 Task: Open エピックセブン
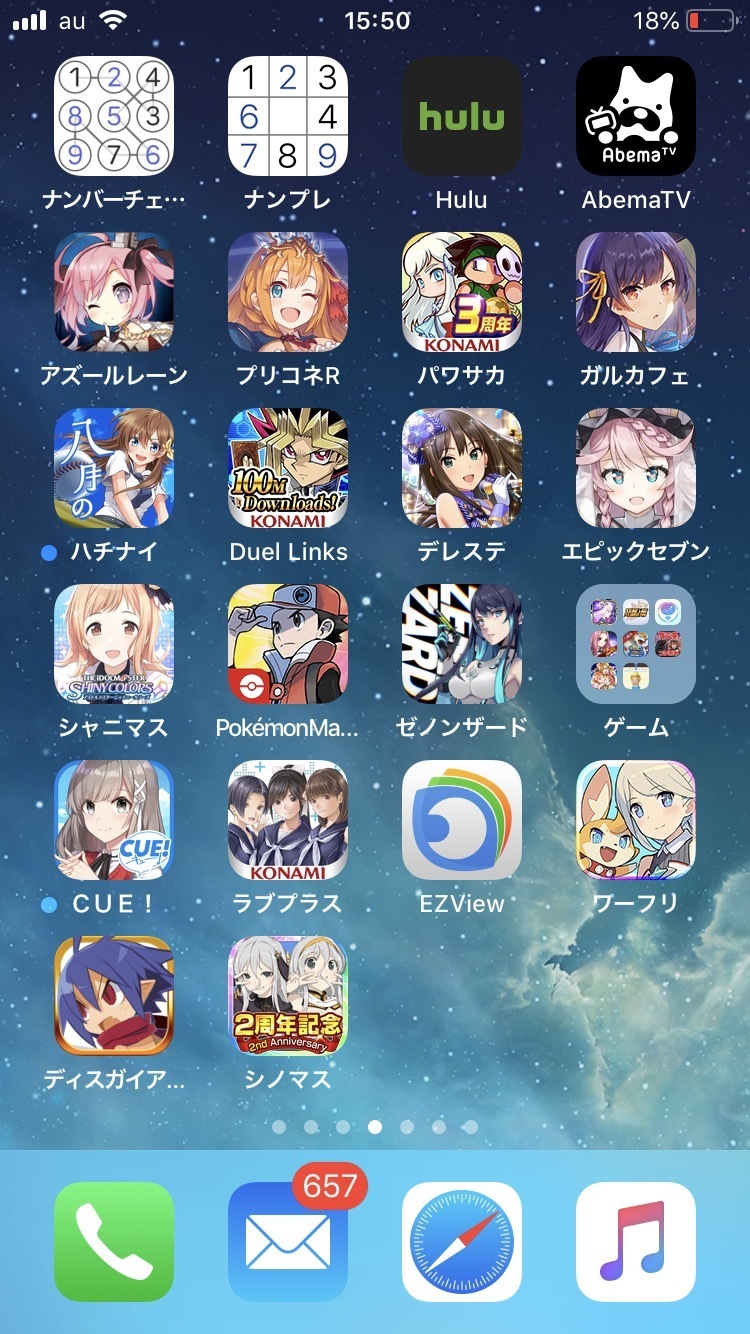click(x=636, y=468)
